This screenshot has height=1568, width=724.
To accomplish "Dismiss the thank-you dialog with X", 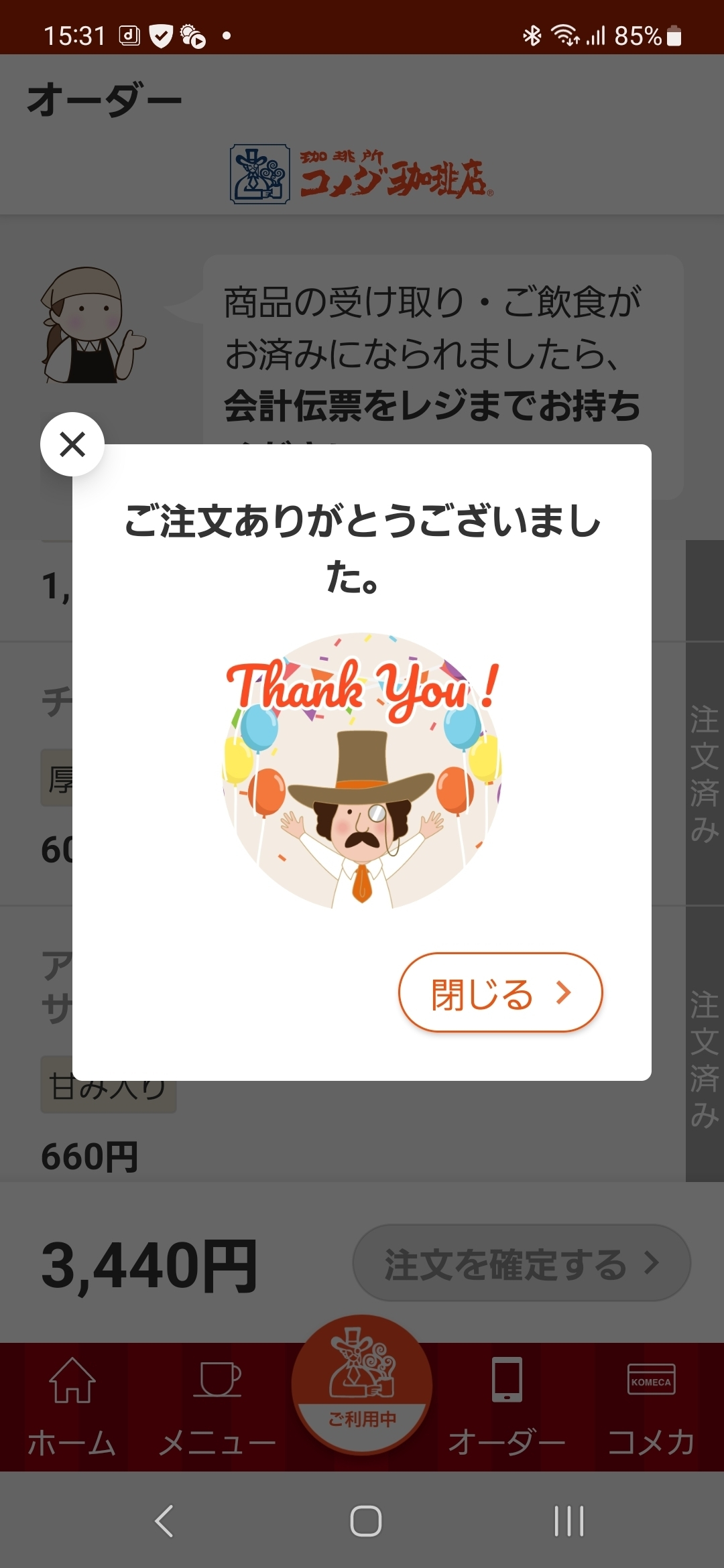I will (x=72, y=444).
